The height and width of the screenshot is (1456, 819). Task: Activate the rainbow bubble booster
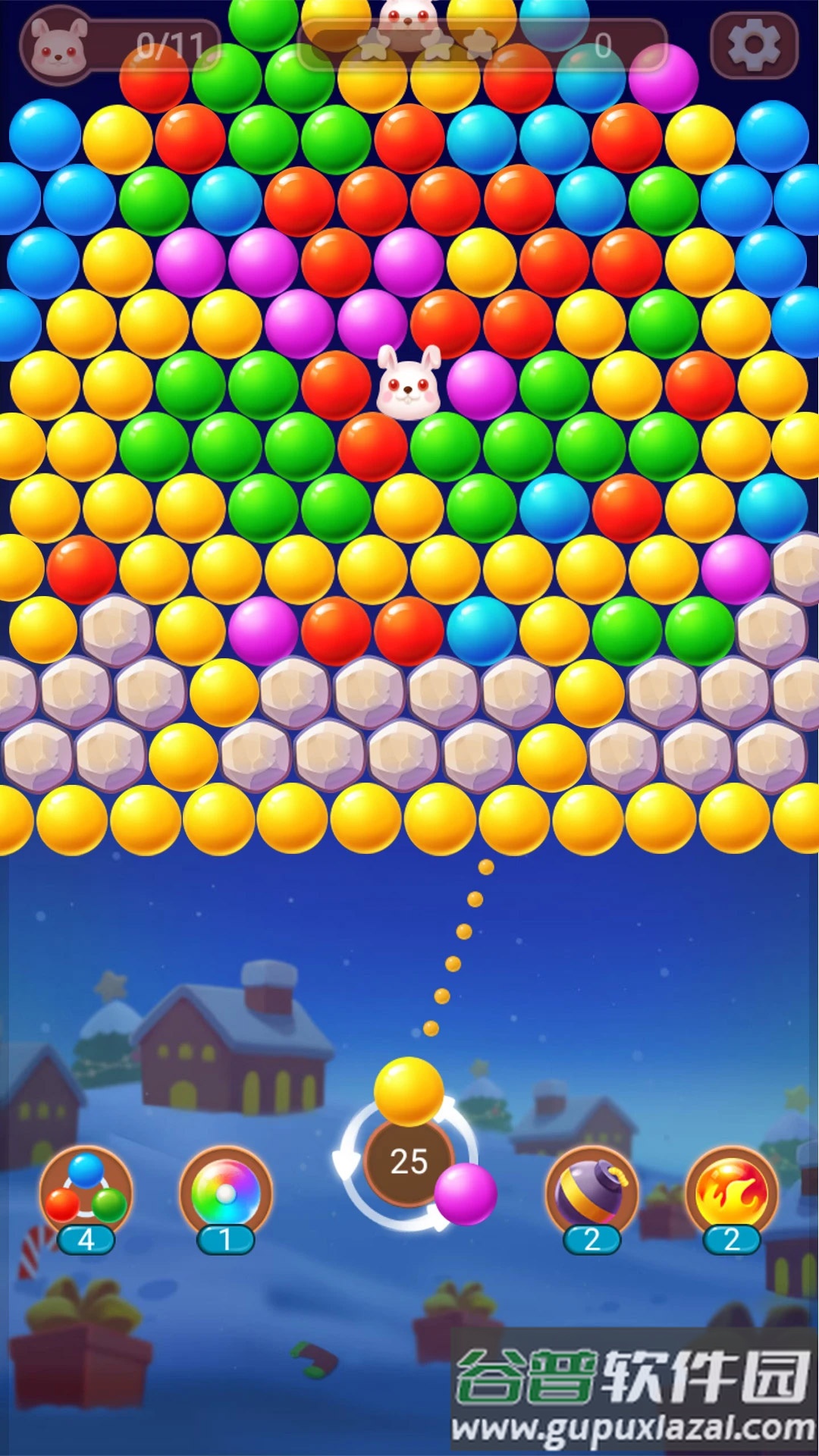(x=225, y=1194)
